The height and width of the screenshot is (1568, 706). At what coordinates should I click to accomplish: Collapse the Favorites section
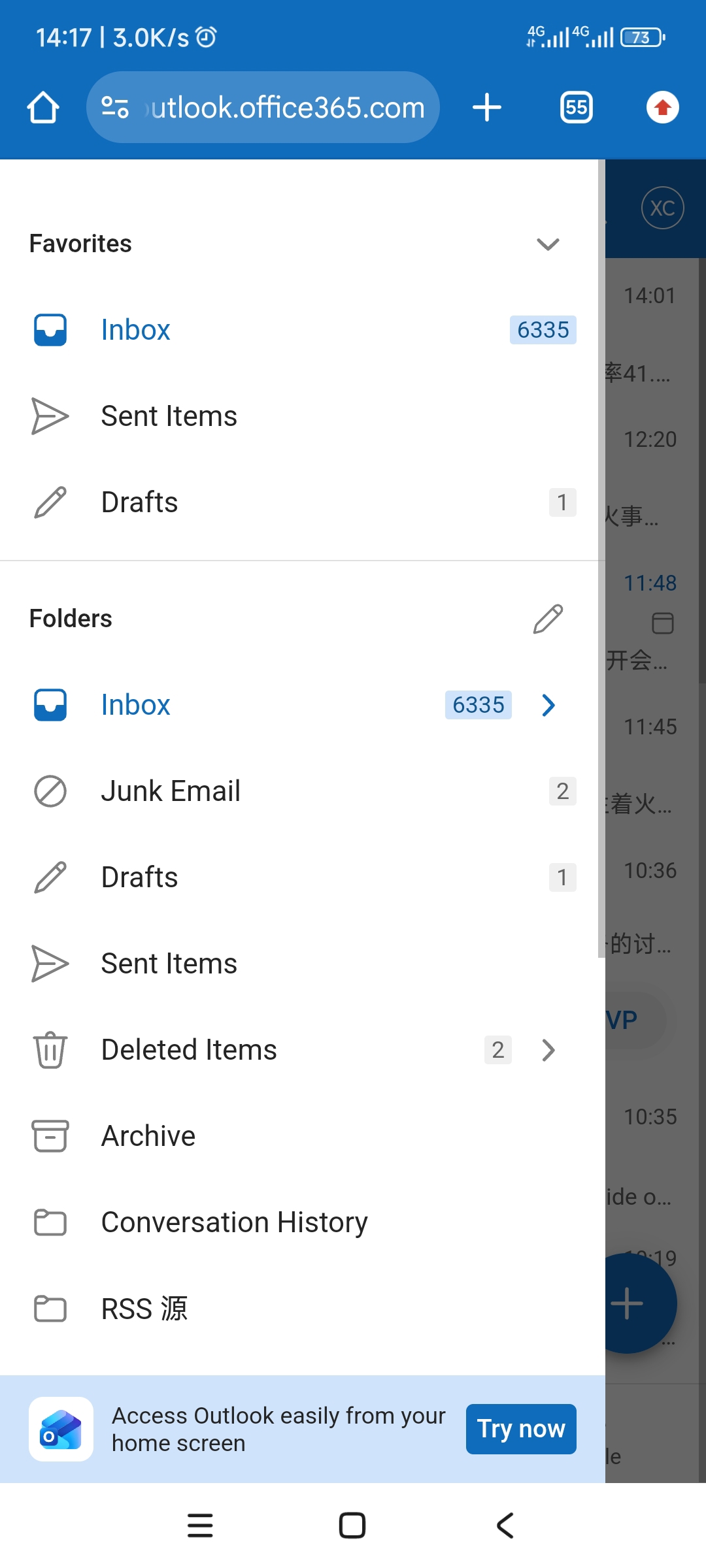[x=547, y=244]
